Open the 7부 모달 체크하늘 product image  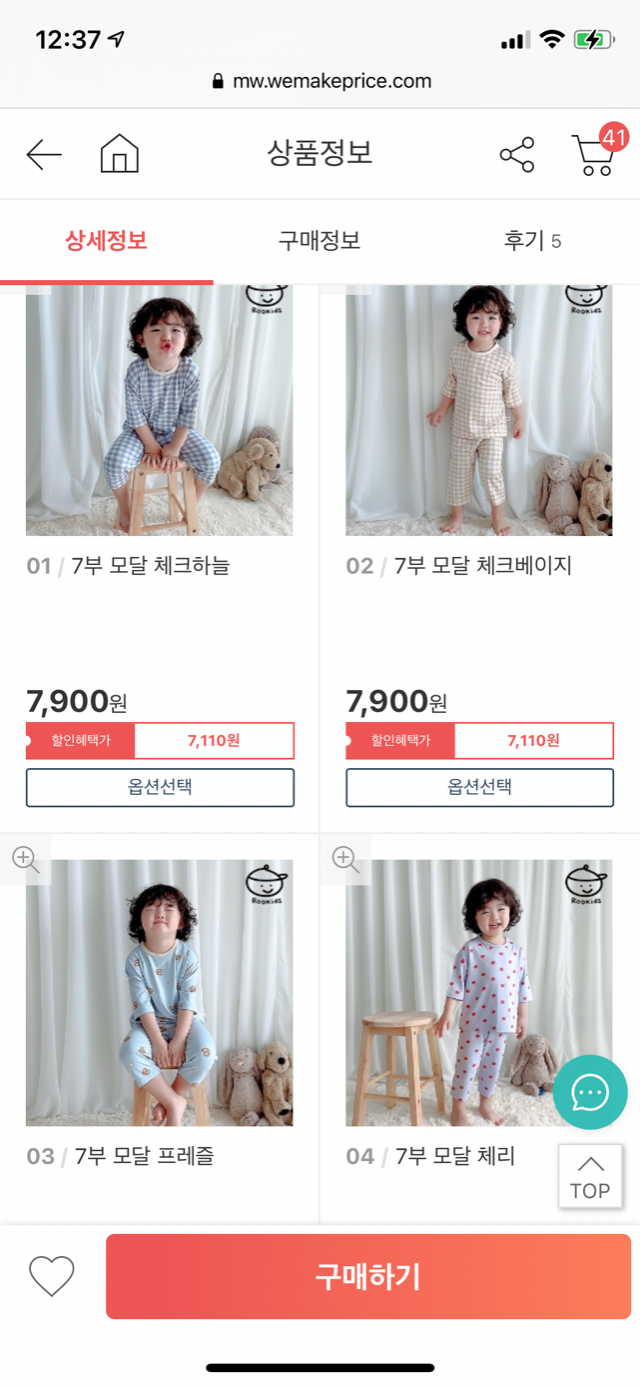160,410
